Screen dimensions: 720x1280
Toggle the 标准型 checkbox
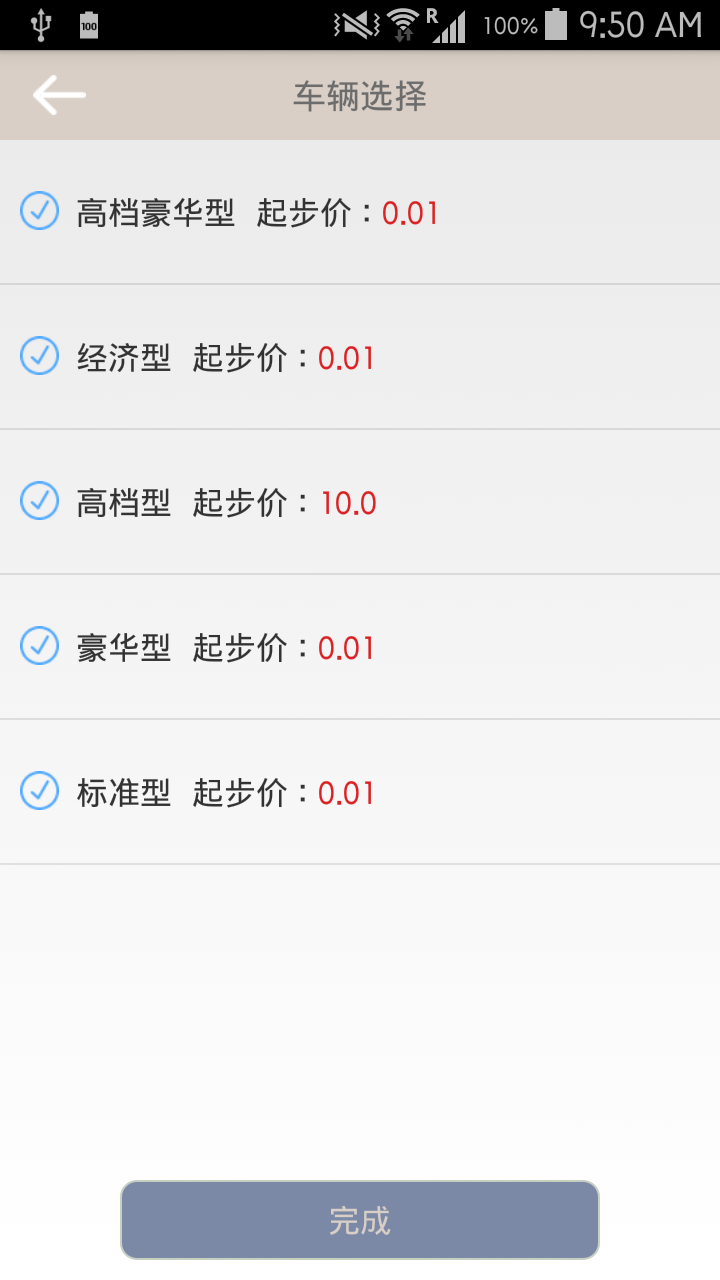(40, 791)
